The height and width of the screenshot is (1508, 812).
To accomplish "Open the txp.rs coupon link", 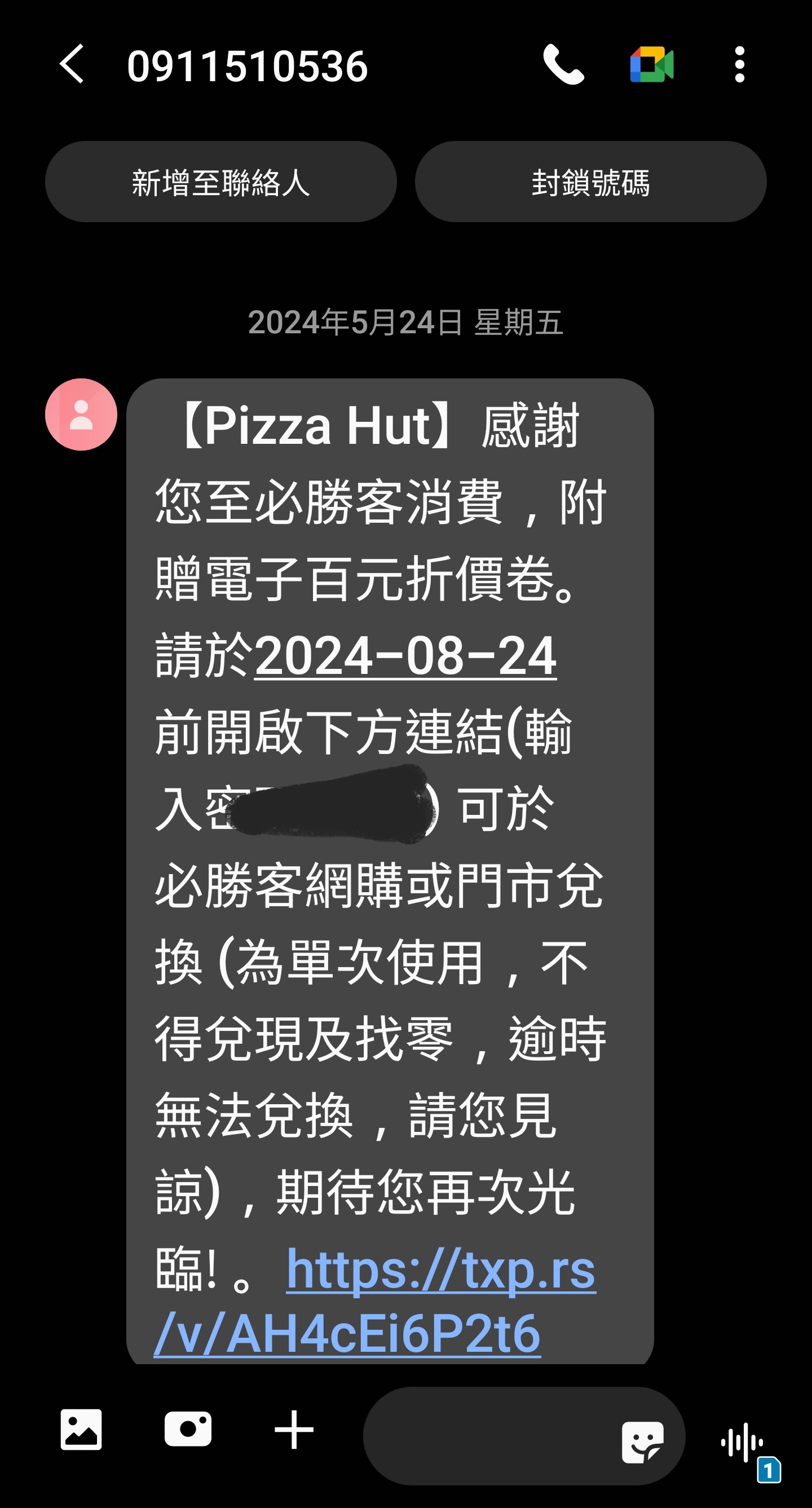I will pyautogui.click(x=374, y=1300).
